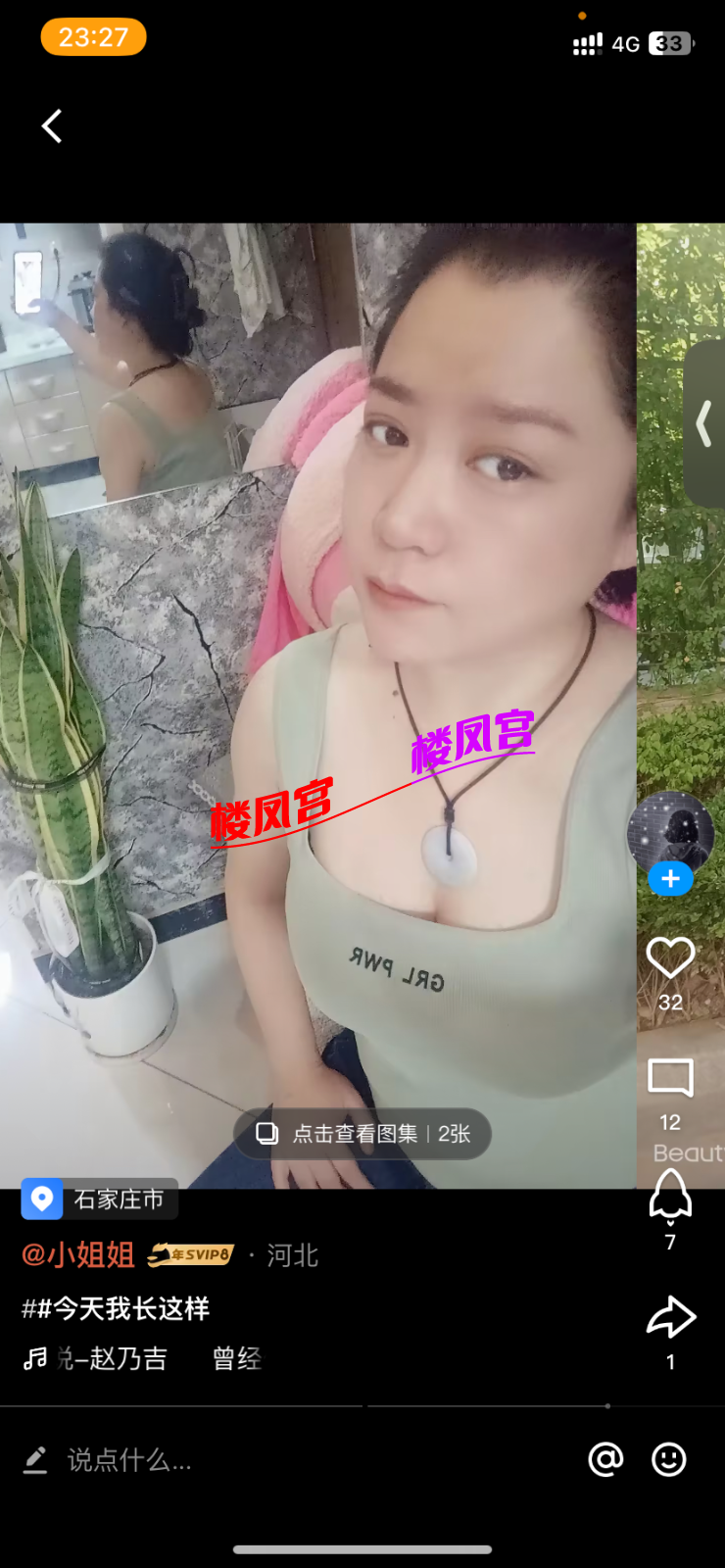Share this post via arrow icon
The image size is (725, 1568).
[x=671, y=1318]
